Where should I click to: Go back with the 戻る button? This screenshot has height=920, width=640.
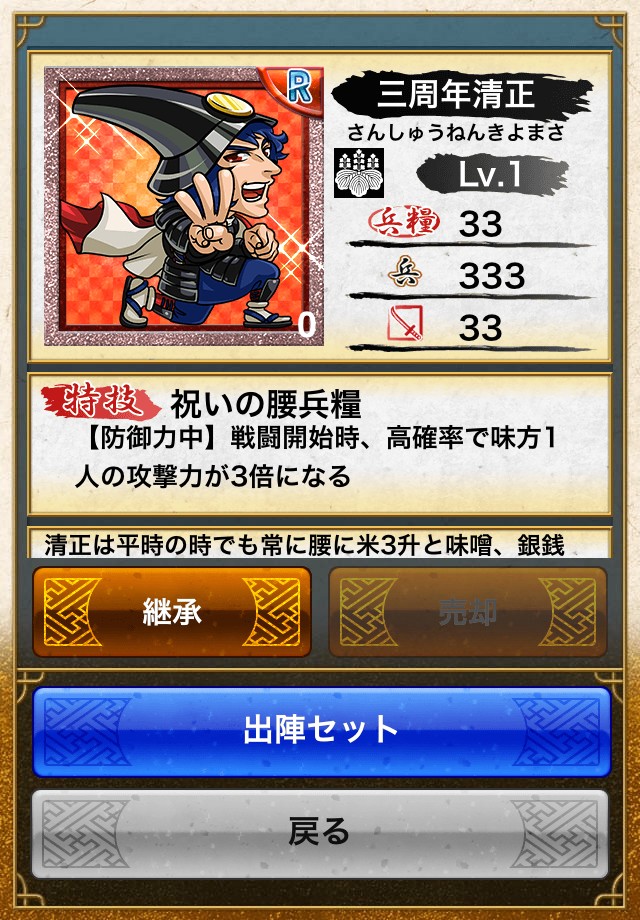[320, 832]
